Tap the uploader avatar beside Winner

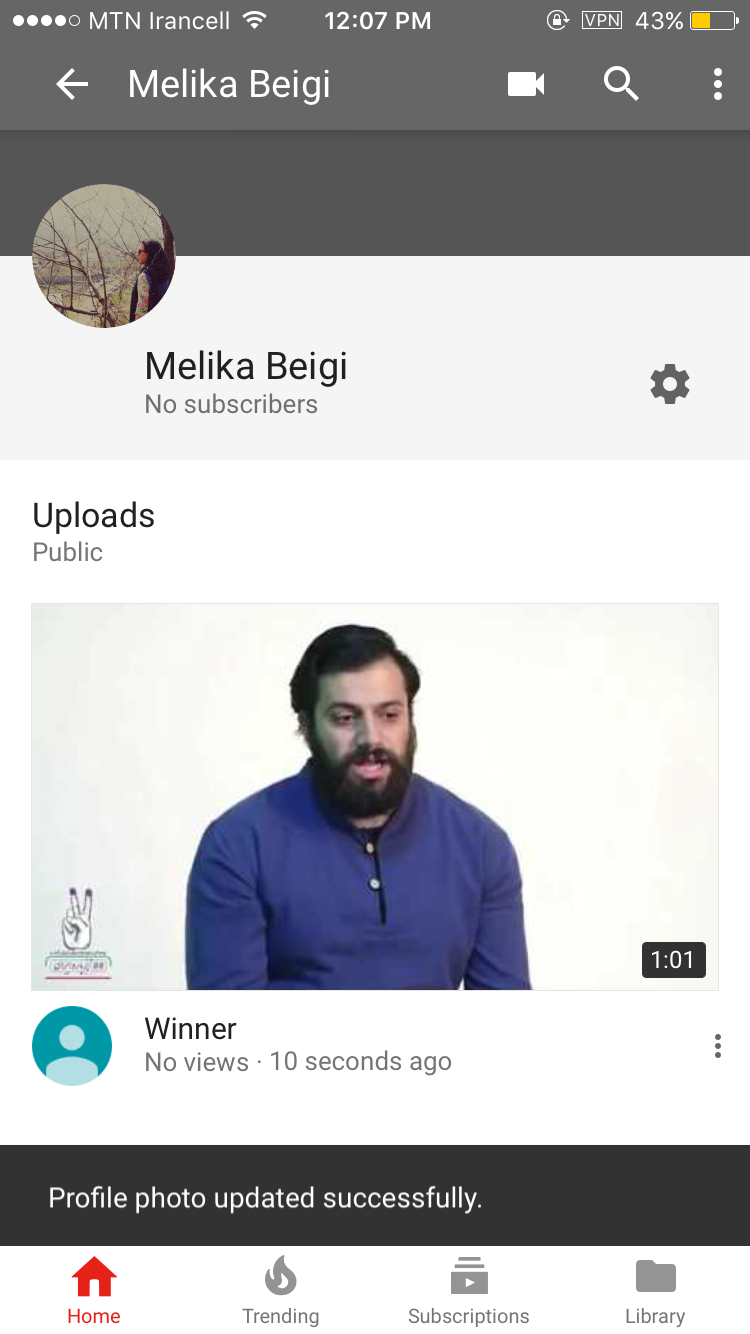click(72, 1046)
